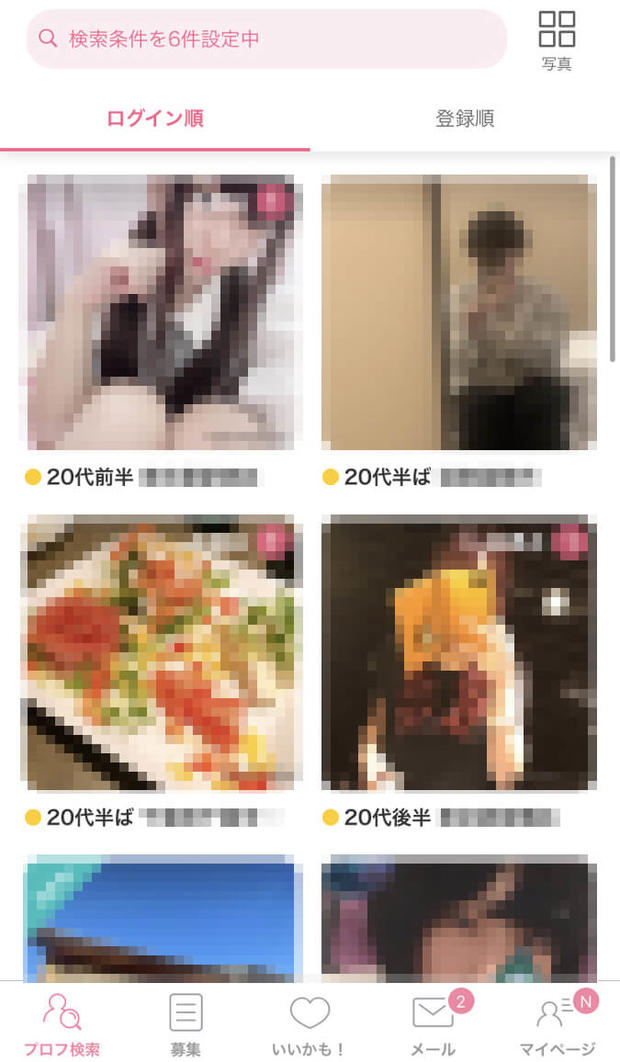This screenshot has width=620, height=1062.
Task: Open プロフ検索 in the bottom bar
Action: click(x=62, y=1023)
